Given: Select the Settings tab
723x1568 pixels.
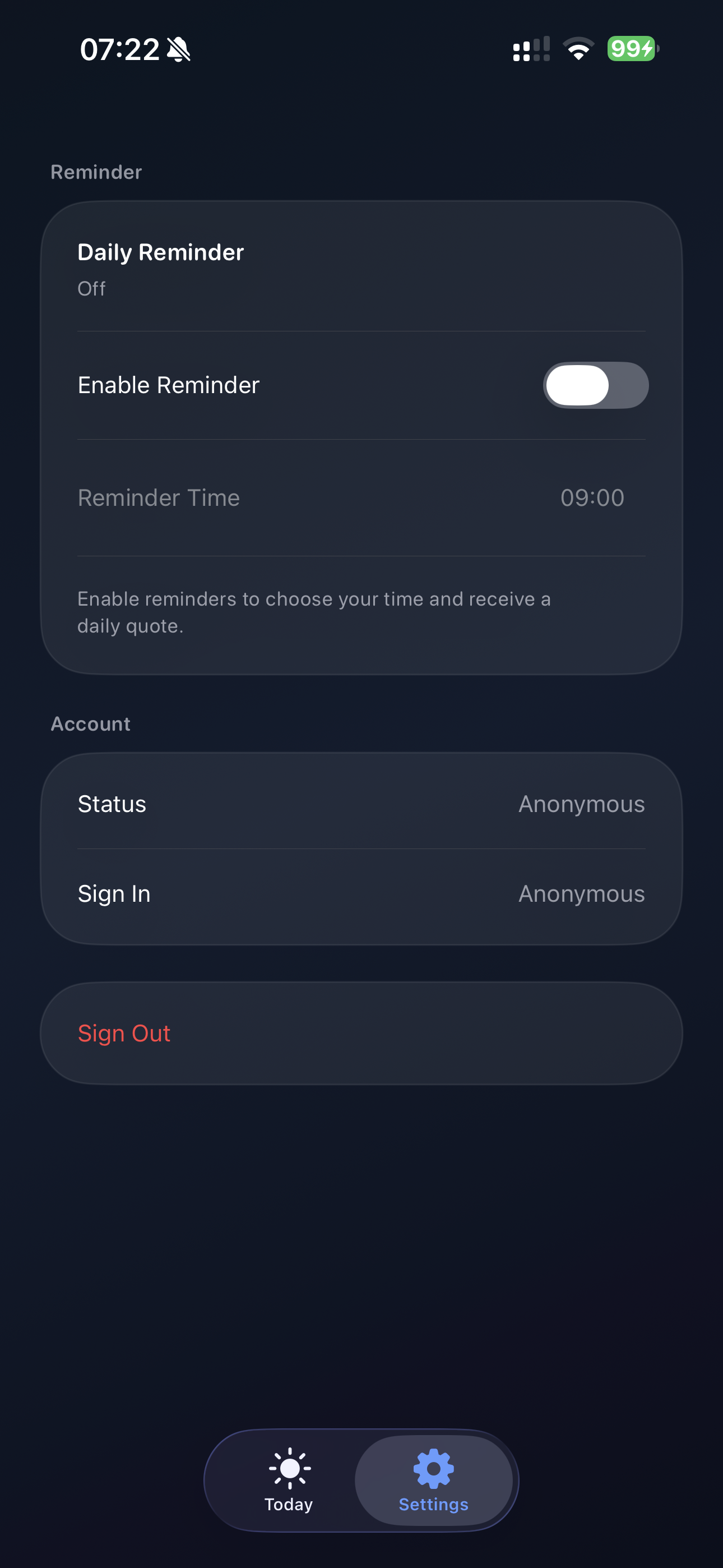Looking at the screenshot, I should pos(433,1480).
